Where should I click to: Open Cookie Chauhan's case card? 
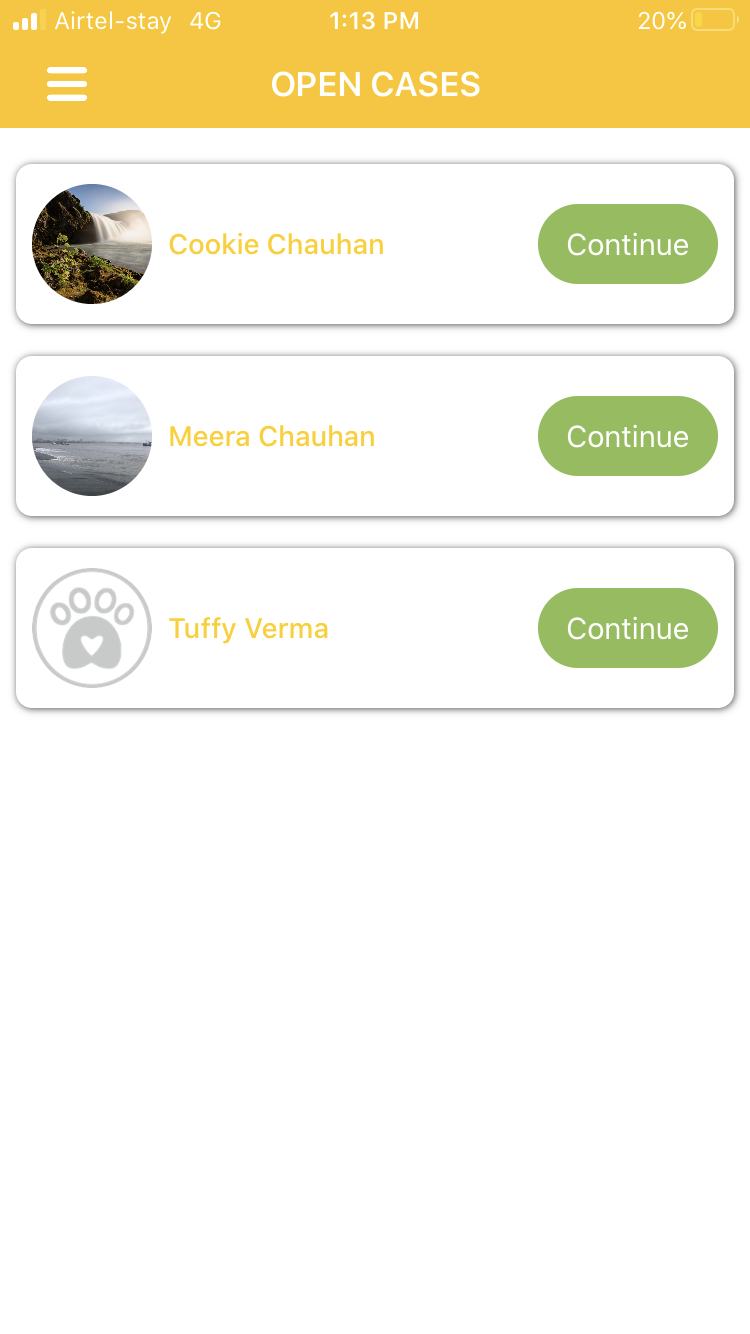[x=375, y=244]
